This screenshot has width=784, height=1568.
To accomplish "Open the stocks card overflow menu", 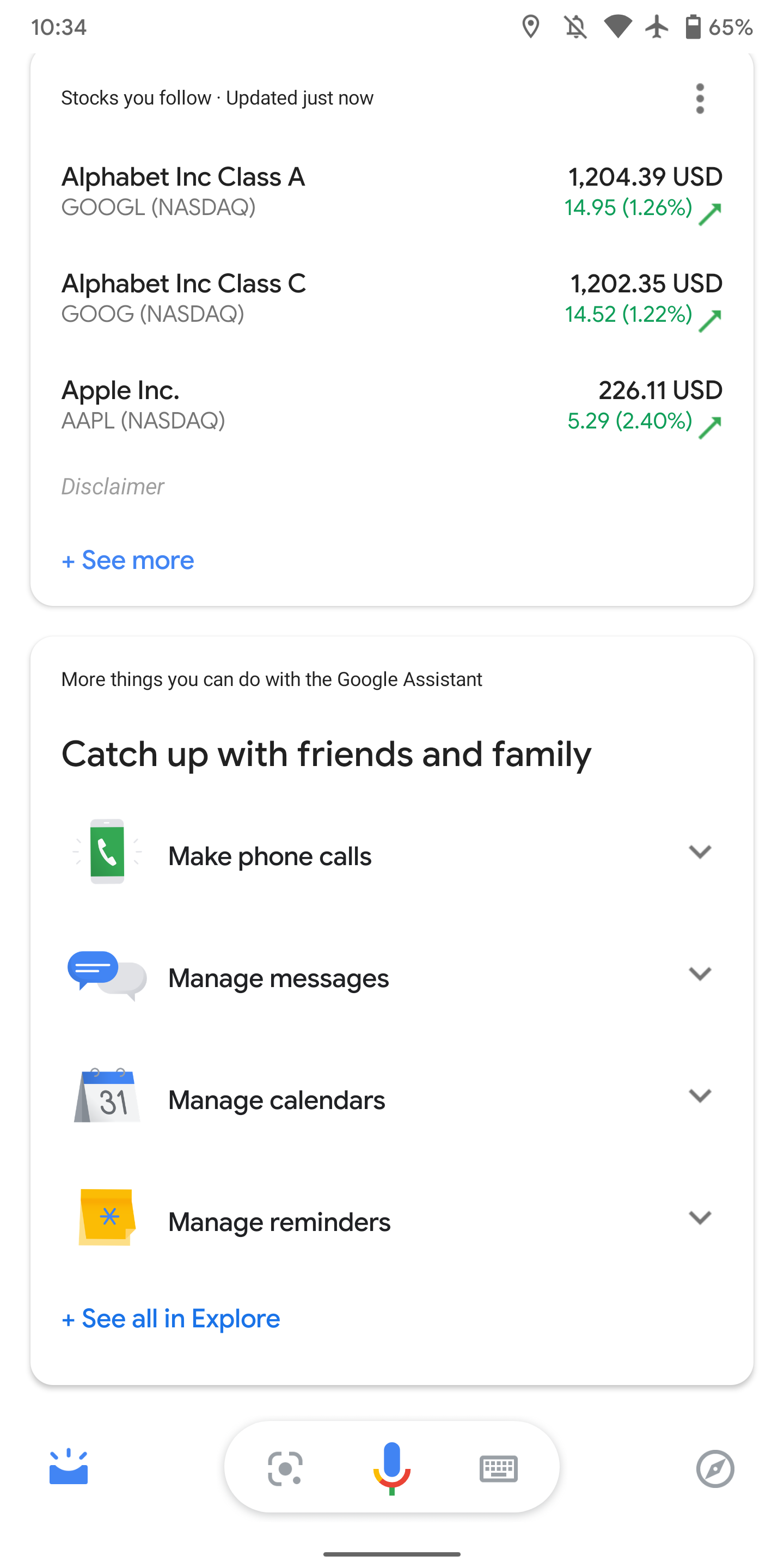I will click(700, 99).
